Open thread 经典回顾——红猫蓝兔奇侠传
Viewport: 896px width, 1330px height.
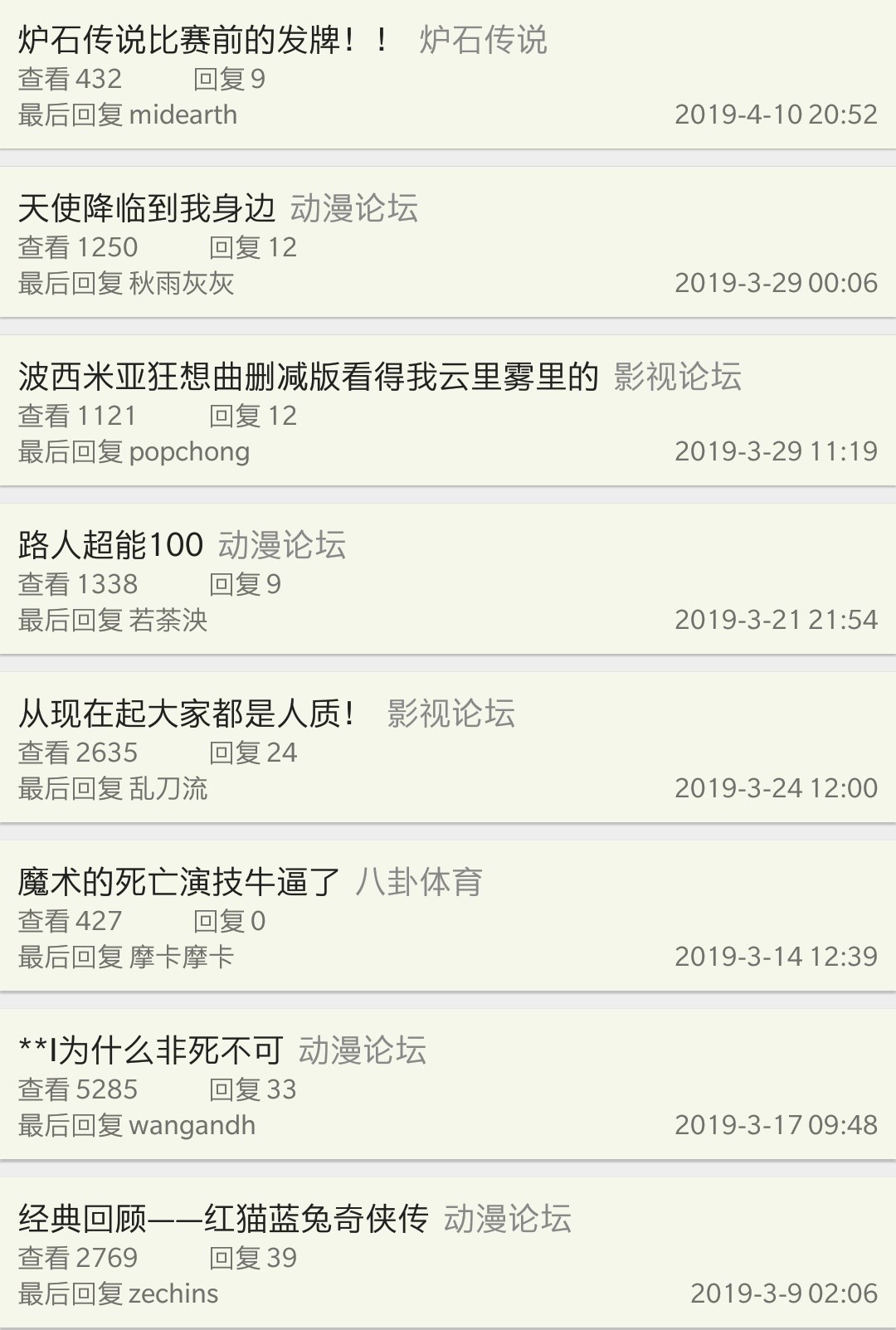coord(223,1219)
